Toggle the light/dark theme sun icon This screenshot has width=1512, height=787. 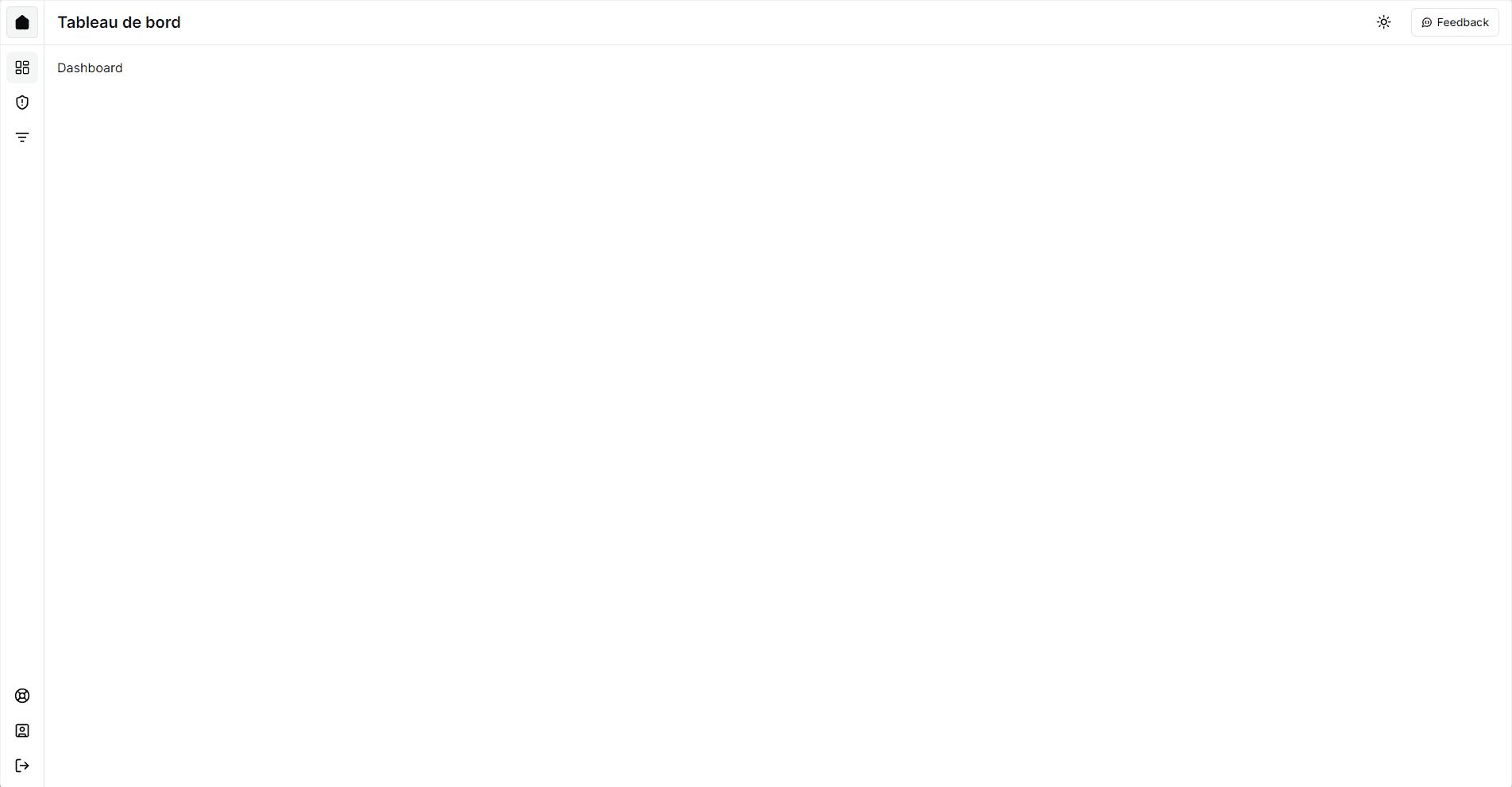pos(1383,22)
